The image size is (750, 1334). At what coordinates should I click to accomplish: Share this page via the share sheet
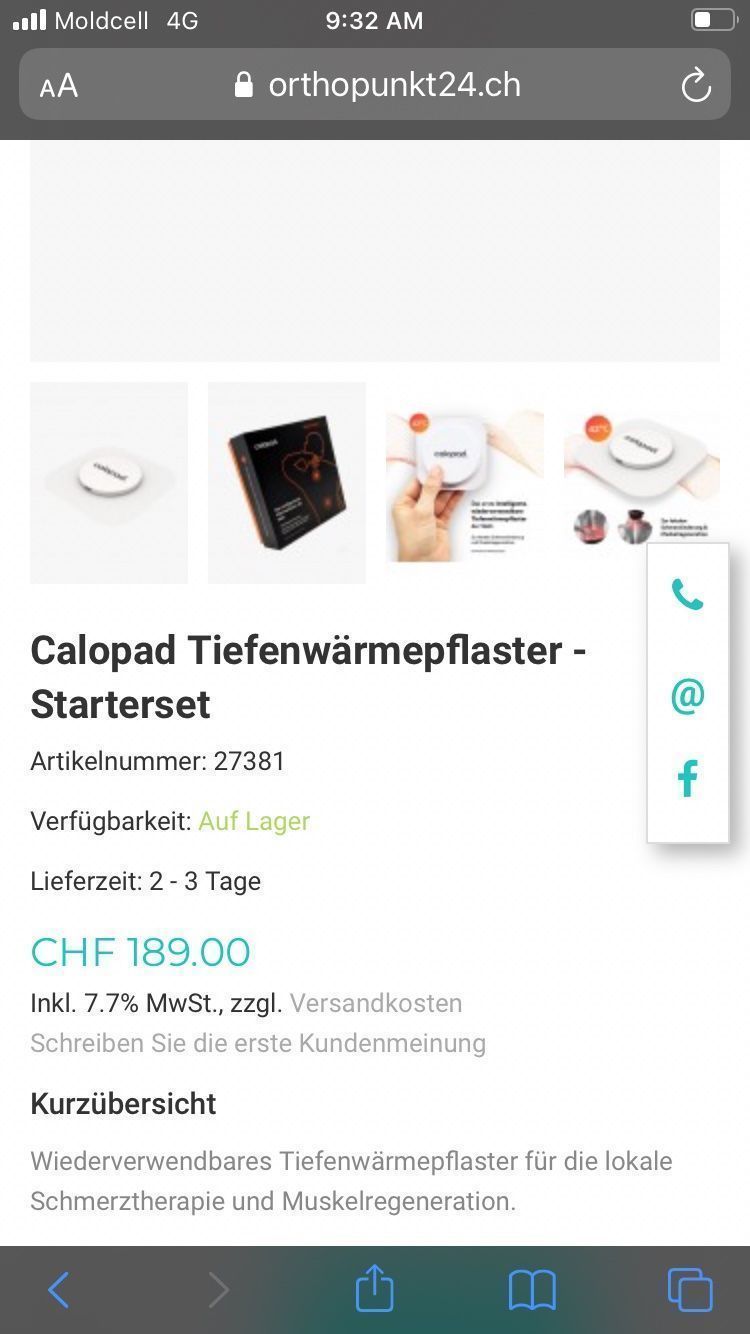click(x=375, y=1288)
